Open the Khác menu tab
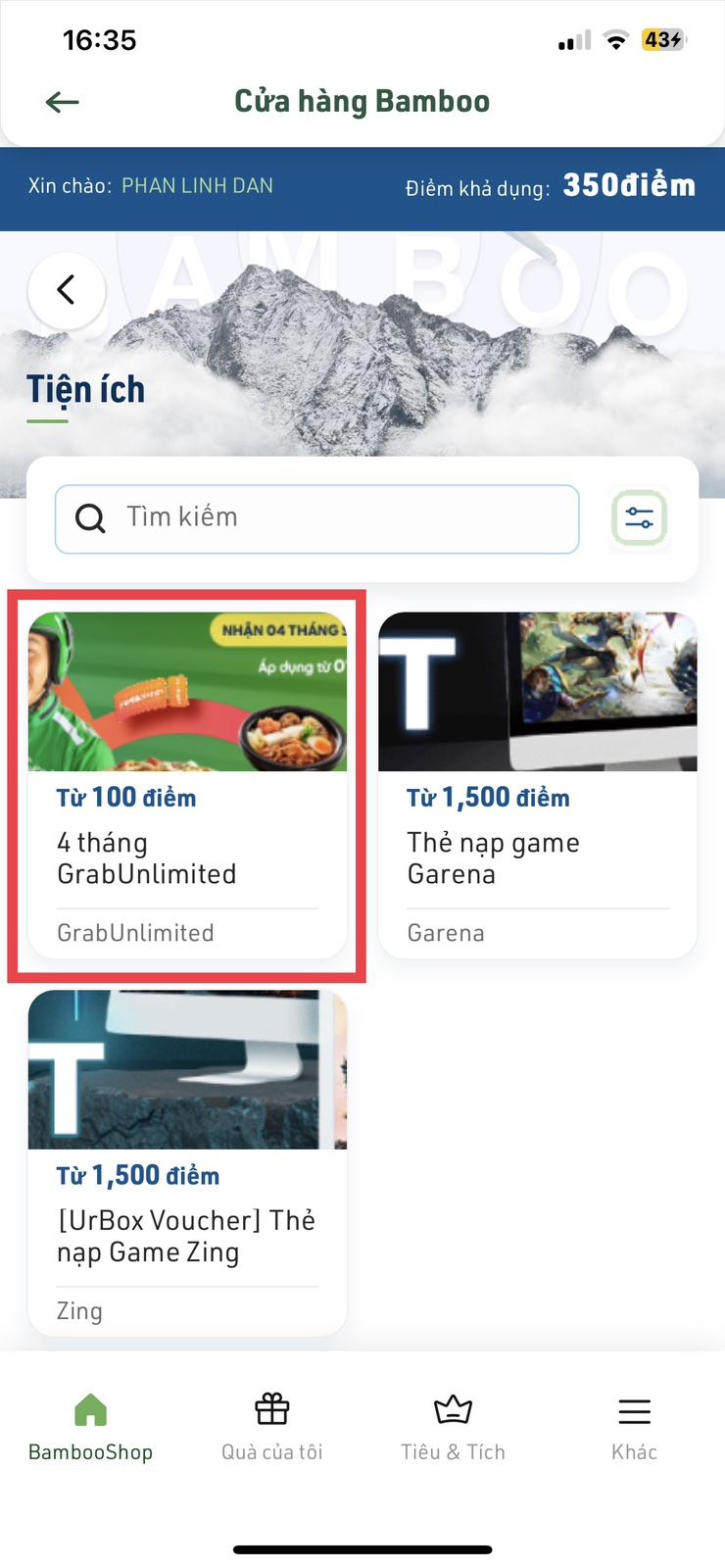The image size is (725, 1568). tap(634, 1427)
